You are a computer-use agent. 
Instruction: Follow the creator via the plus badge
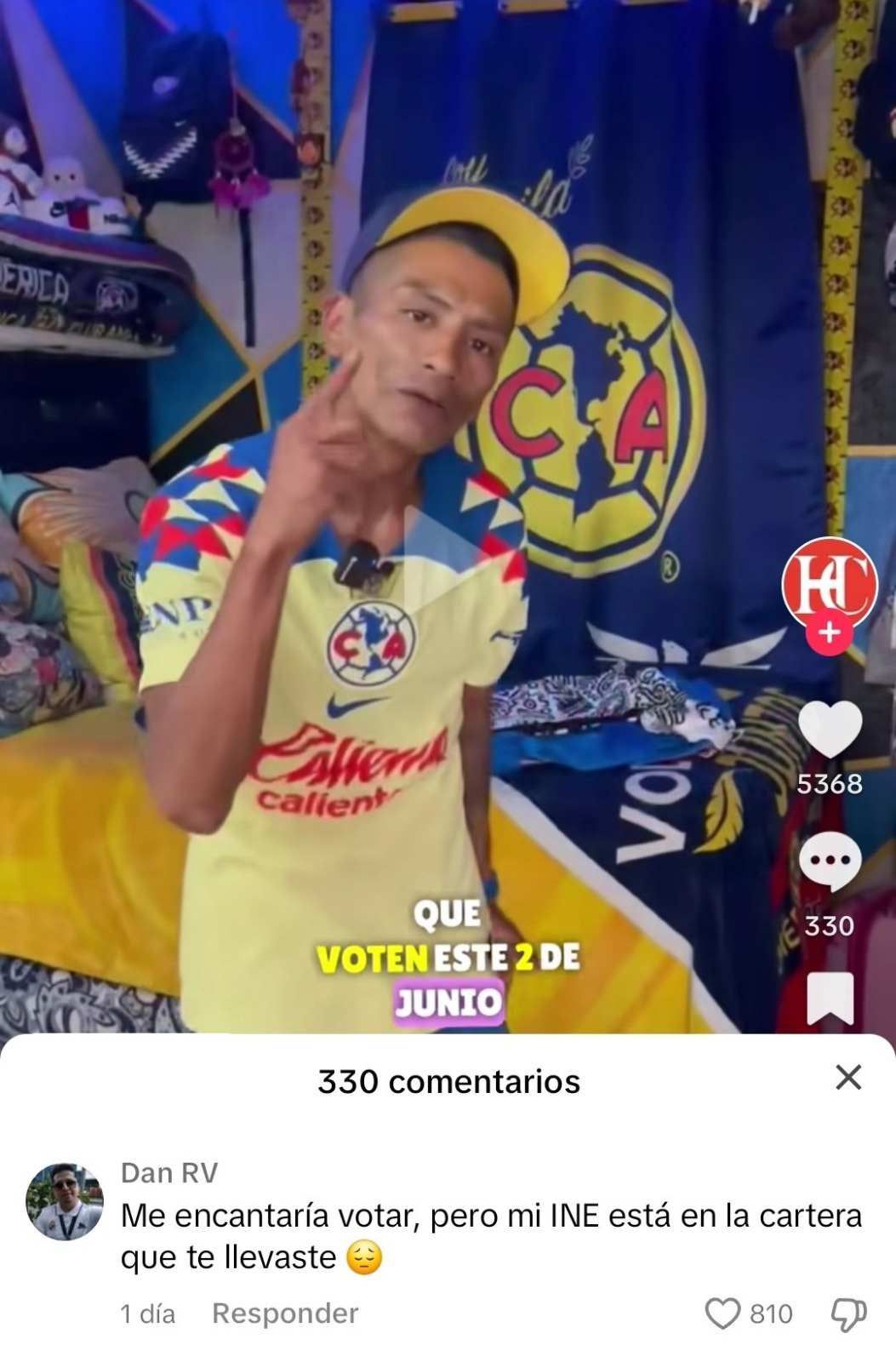tap(830, 634)
